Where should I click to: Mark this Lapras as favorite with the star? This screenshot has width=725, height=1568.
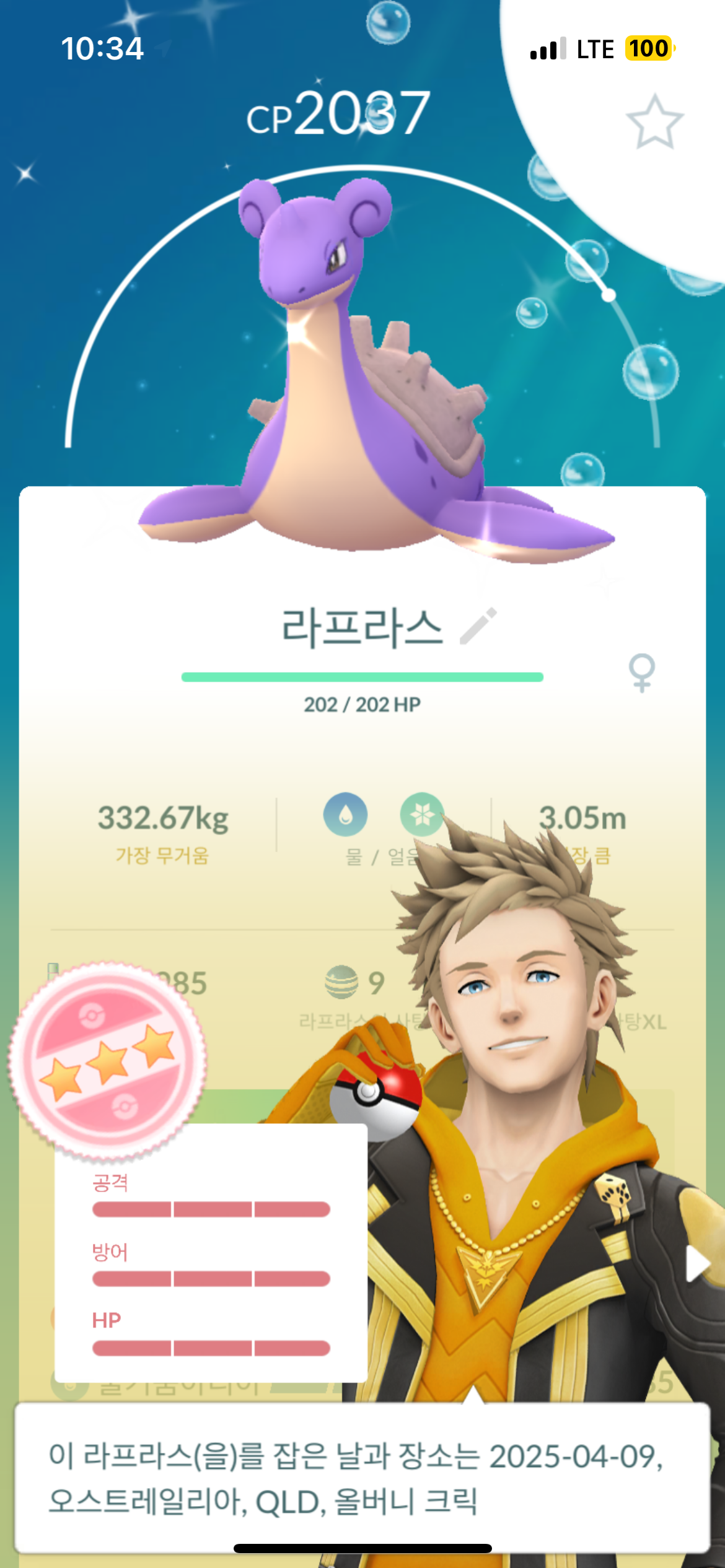click(x=654, y=122)
